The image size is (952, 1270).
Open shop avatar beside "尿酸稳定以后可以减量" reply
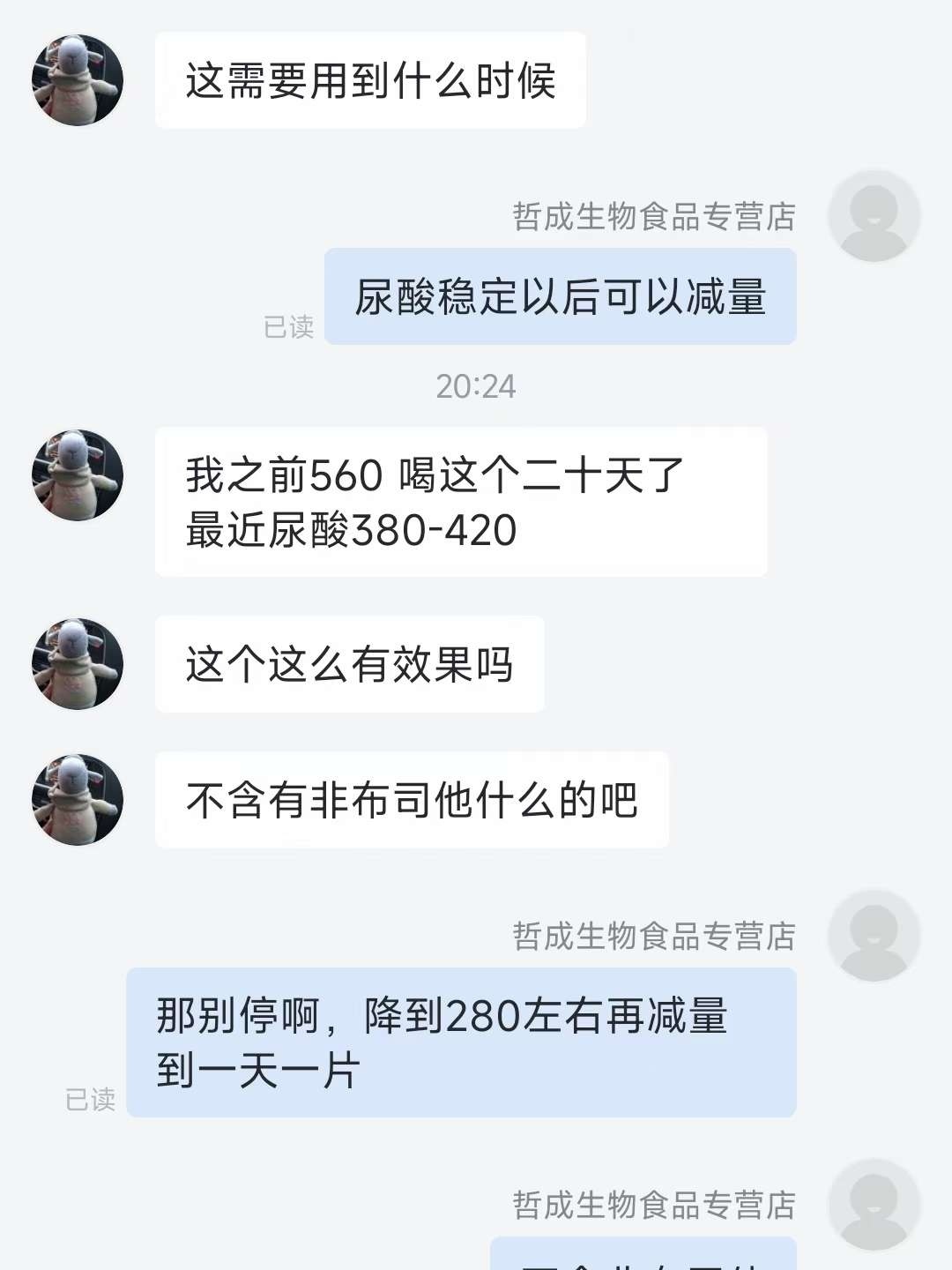point(874,216)
